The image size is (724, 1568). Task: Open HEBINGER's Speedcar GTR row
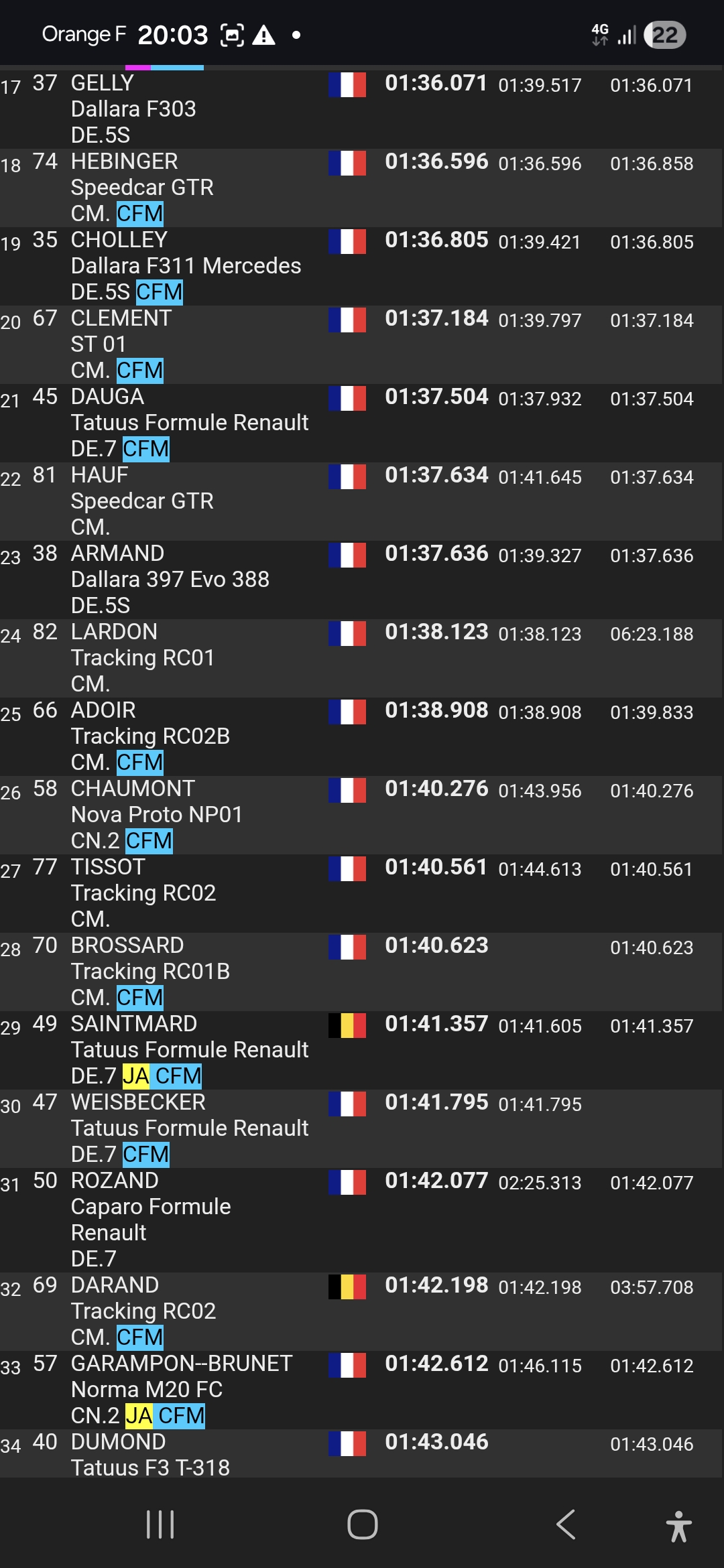[362, 187]
